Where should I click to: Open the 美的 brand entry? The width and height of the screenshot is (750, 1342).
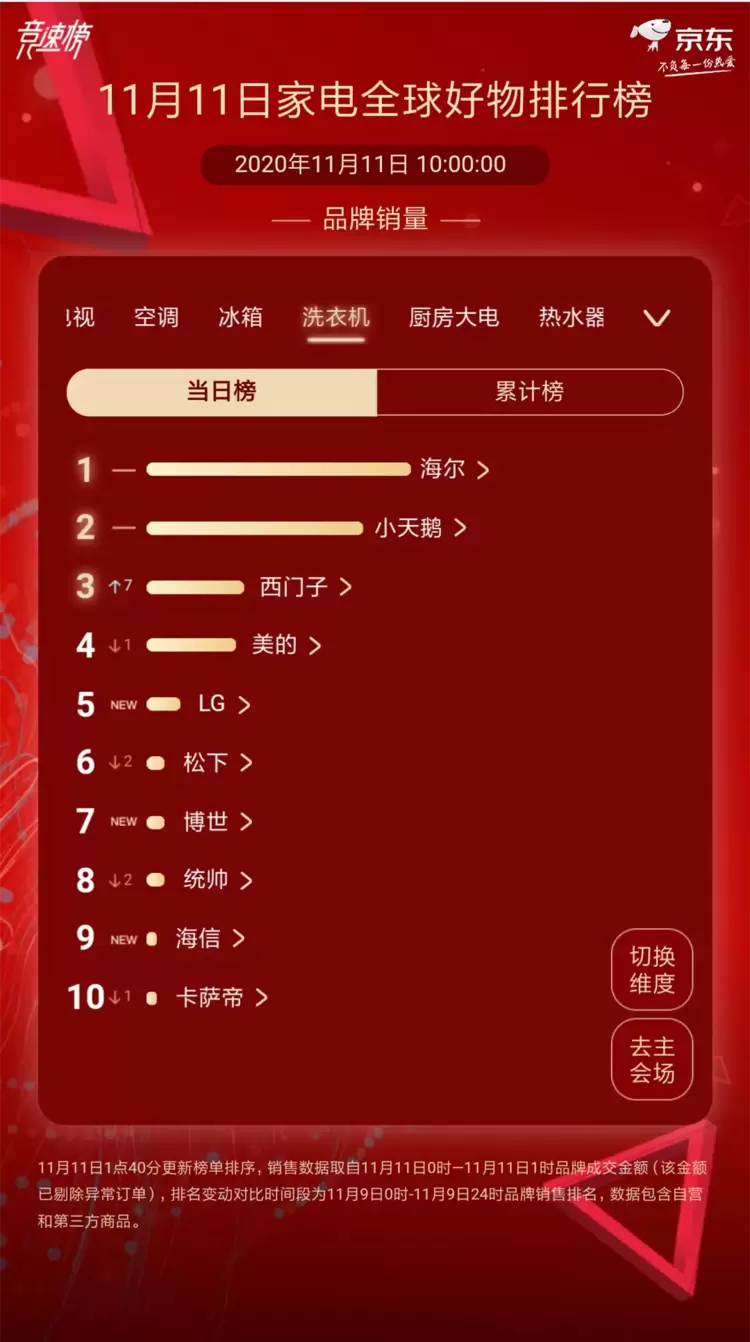coord(286,645)
